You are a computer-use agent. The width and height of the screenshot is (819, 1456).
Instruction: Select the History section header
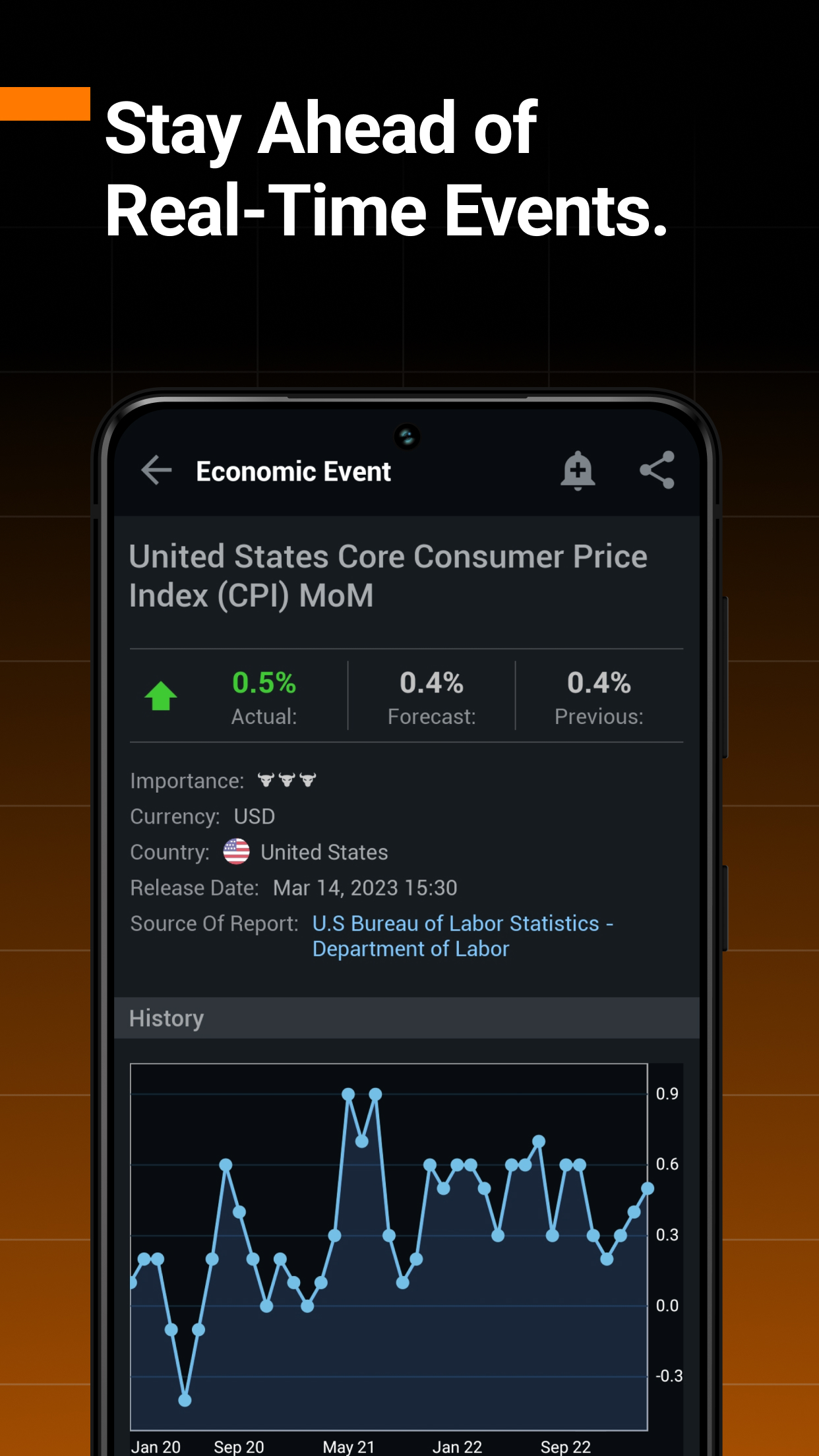[x=166, y=1018]
